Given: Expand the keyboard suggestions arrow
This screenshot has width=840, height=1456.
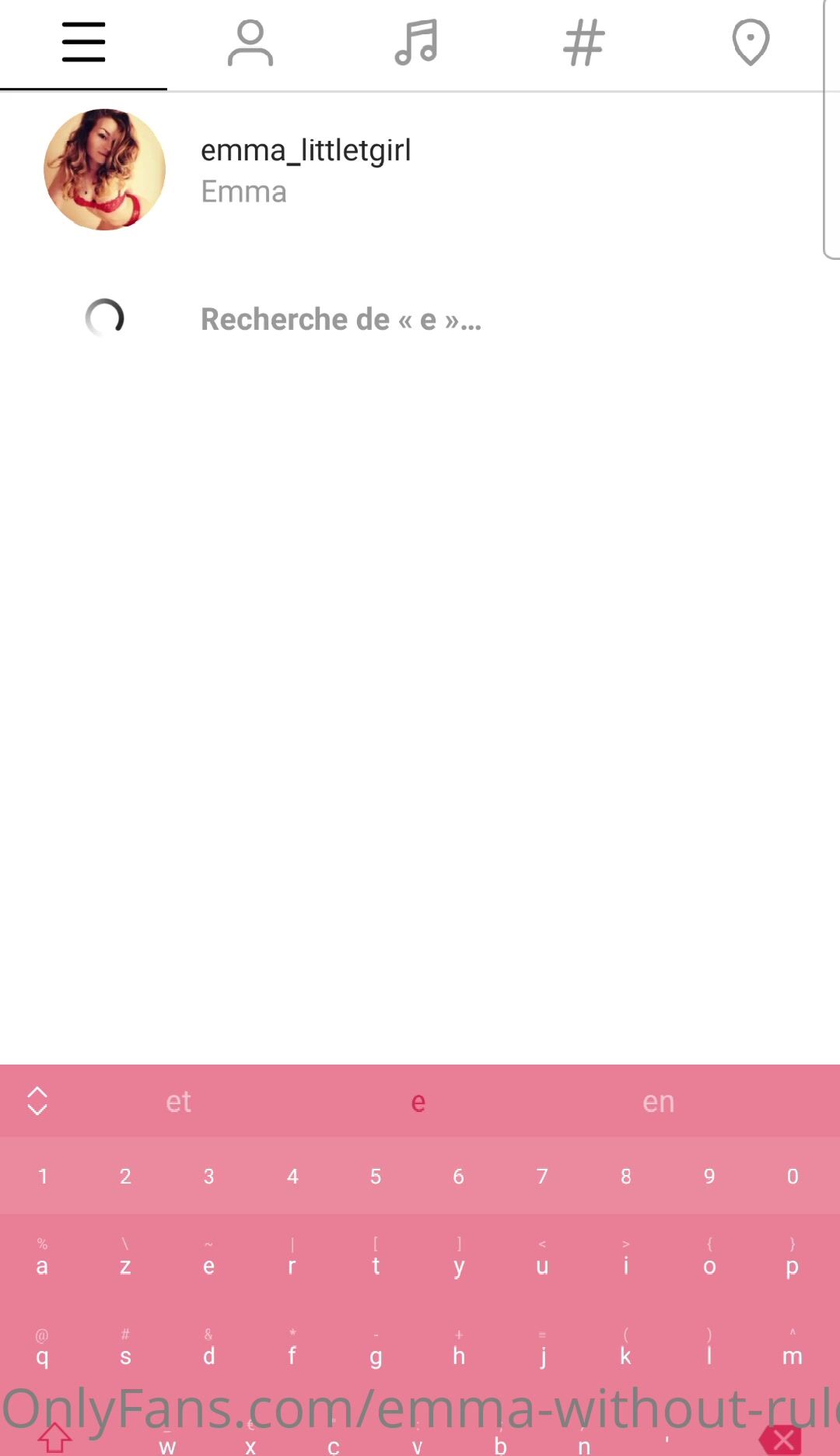Looking at the screenshot, I should pyautogui.click(x=37, y=1100).
